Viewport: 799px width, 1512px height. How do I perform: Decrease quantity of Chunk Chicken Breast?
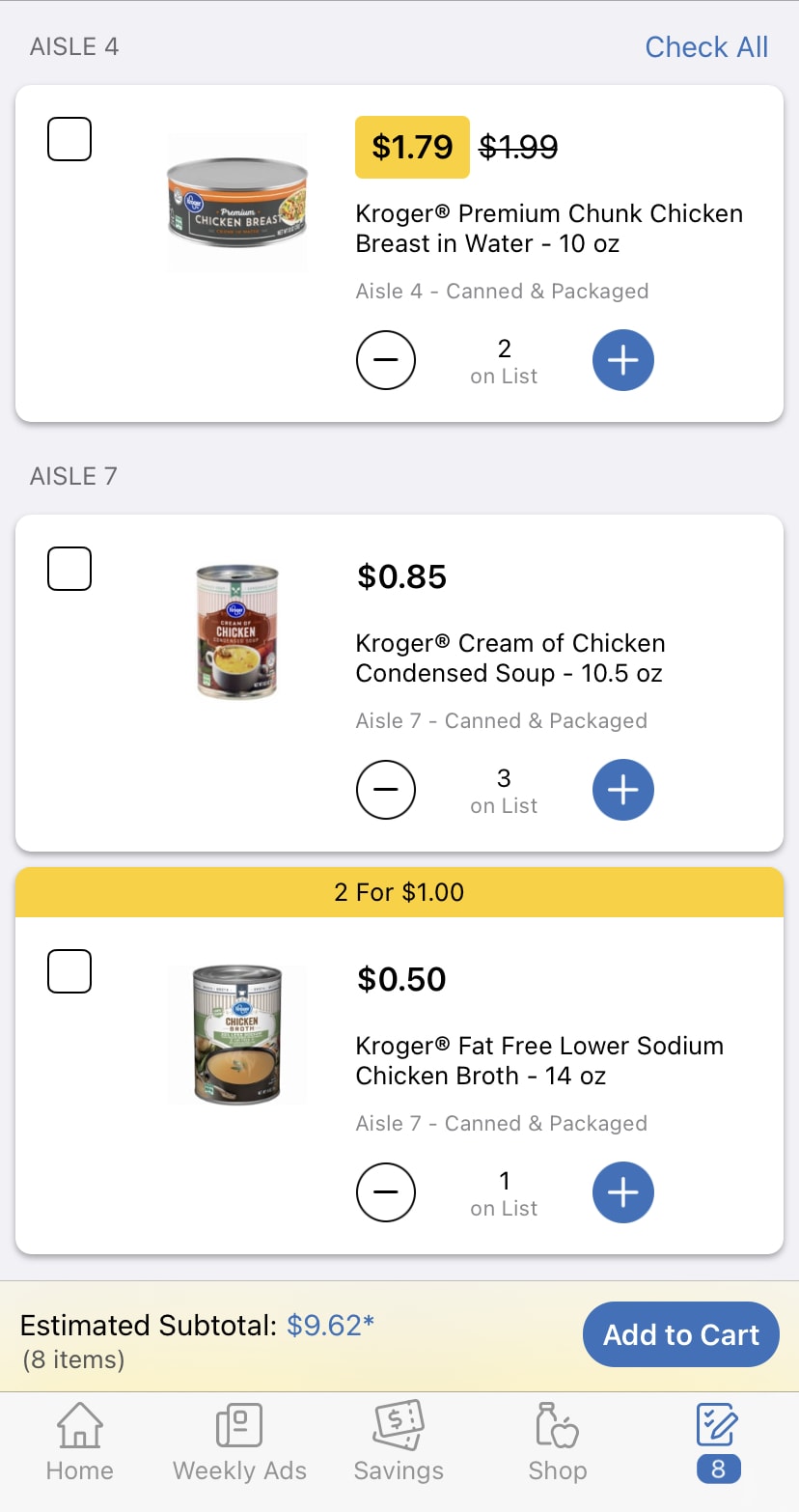[x=386, y=360]
